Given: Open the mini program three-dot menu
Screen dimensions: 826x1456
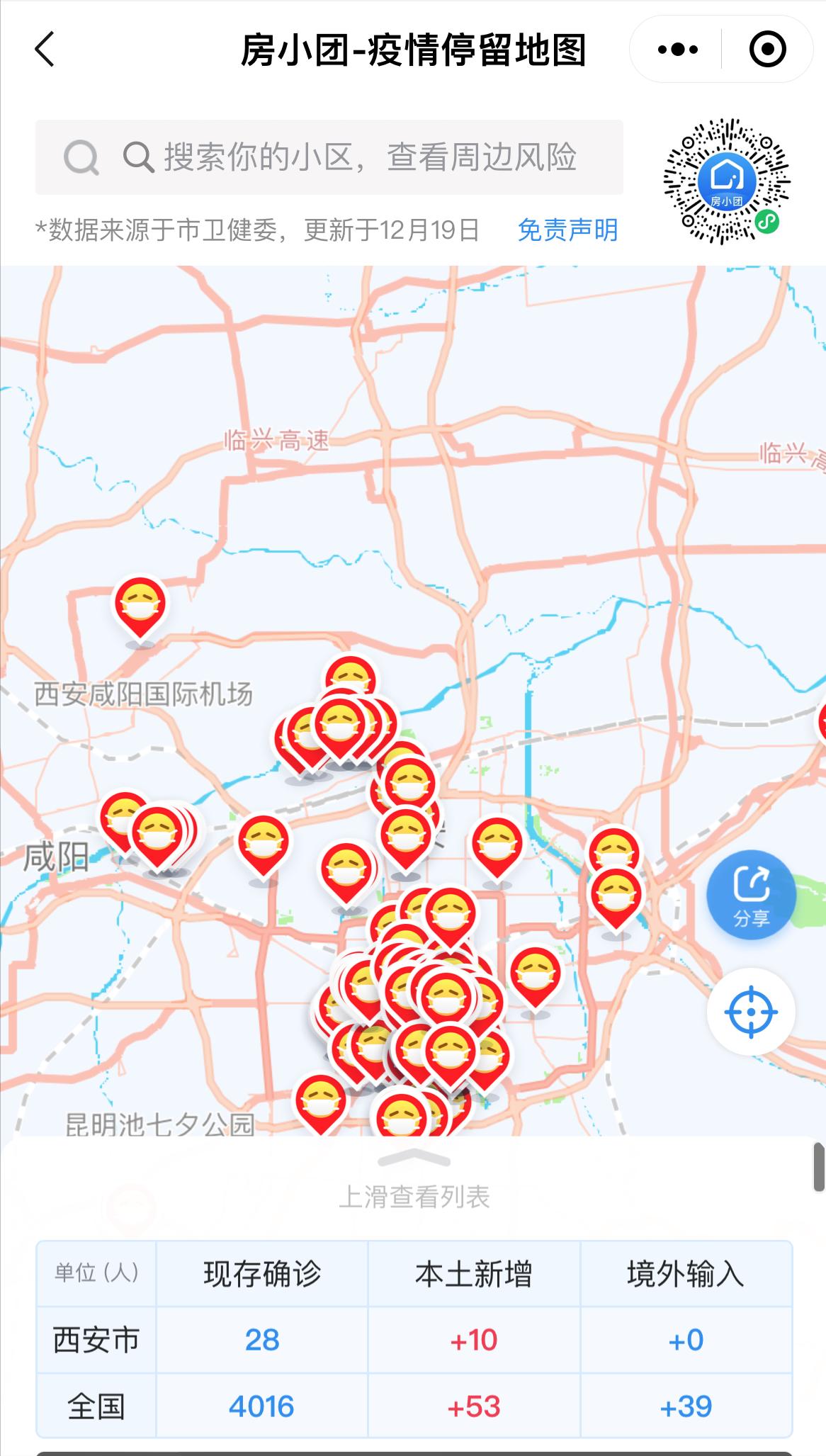Looking at the screenshot, I should [x=677, y=50].
